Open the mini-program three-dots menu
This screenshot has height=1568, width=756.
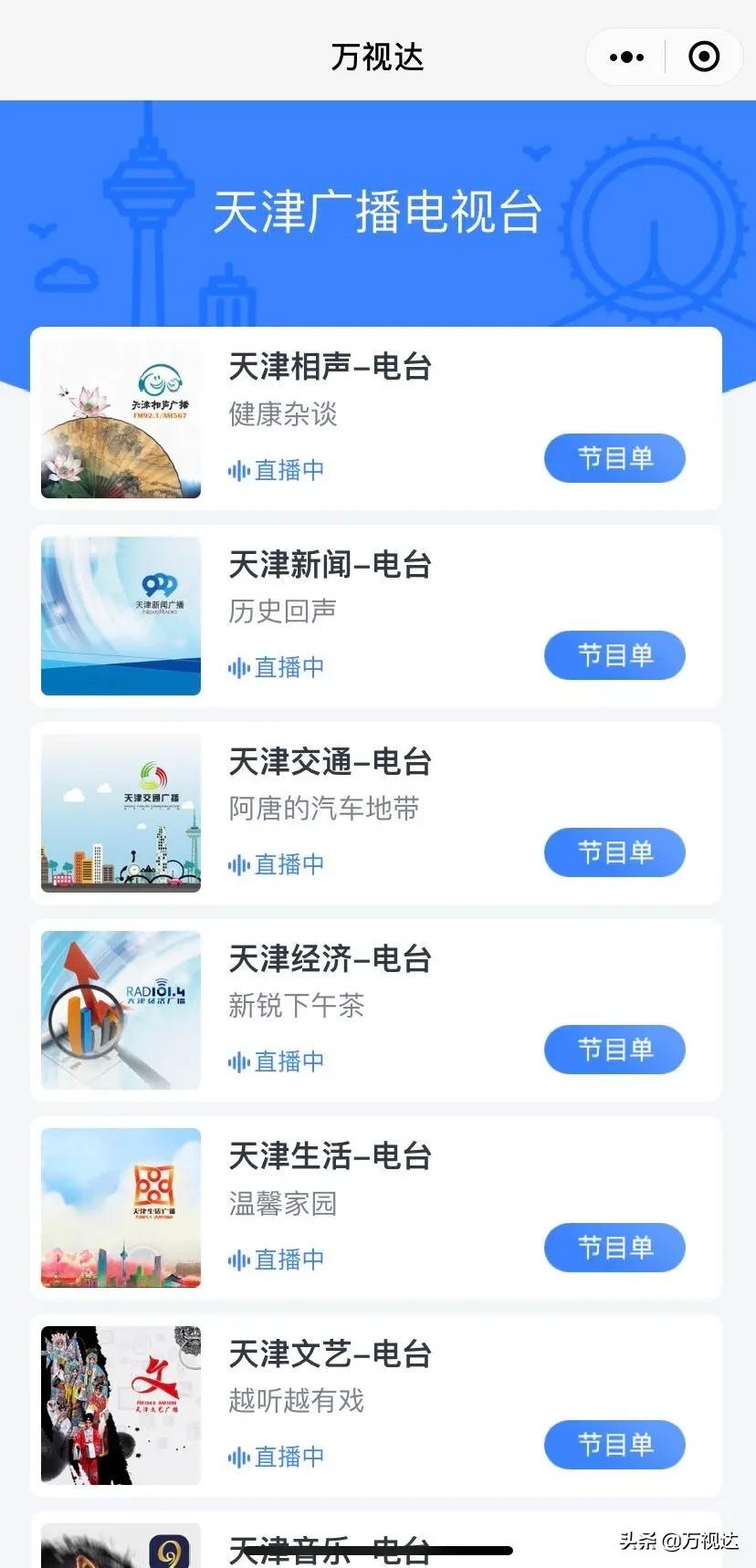[x=626, y=56]
